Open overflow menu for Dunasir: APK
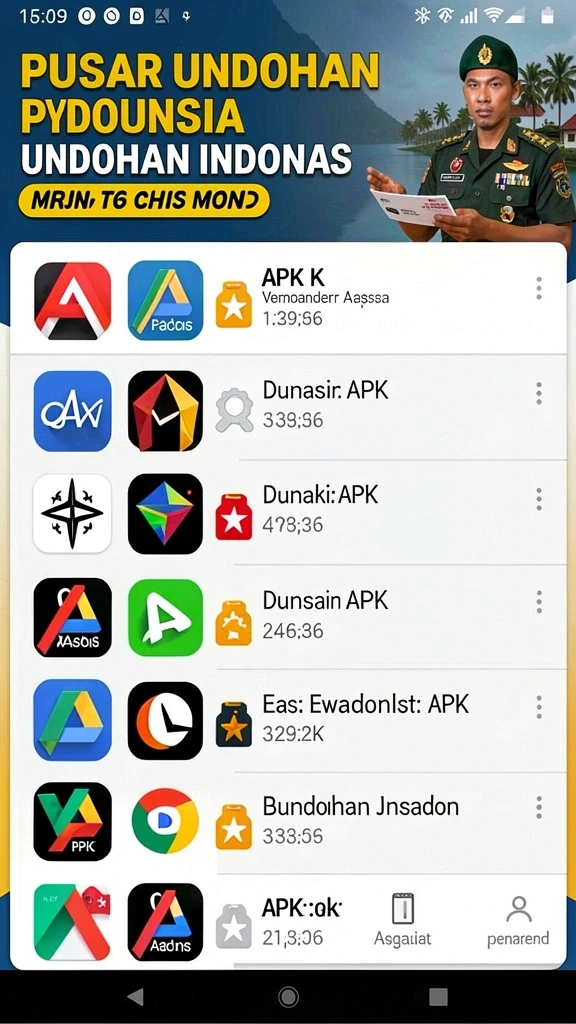 pyautogui.click(x=539, y=393)
